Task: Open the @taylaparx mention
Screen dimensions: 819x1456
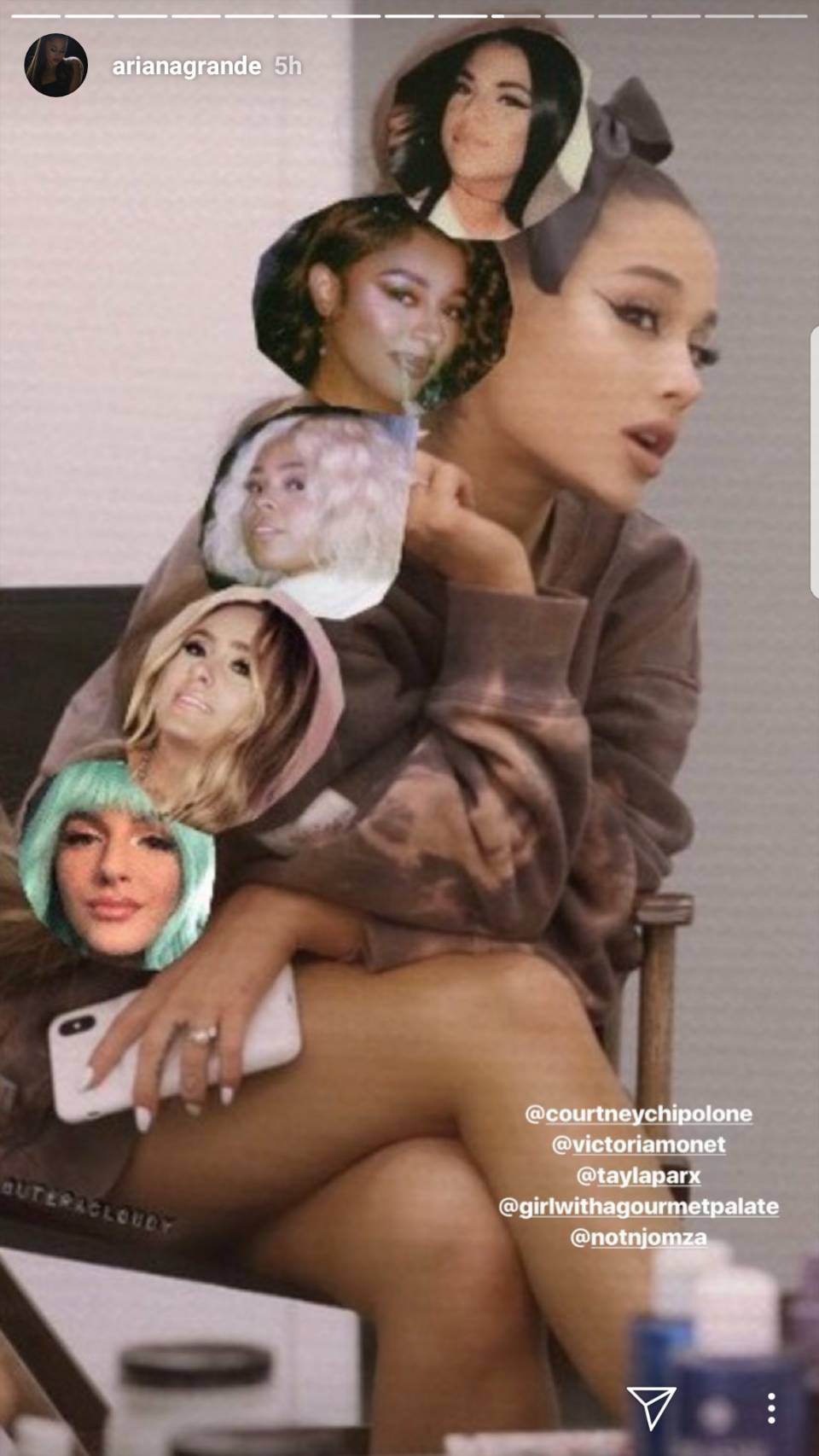Action: pyautogui.click(x=639, y=1175)
